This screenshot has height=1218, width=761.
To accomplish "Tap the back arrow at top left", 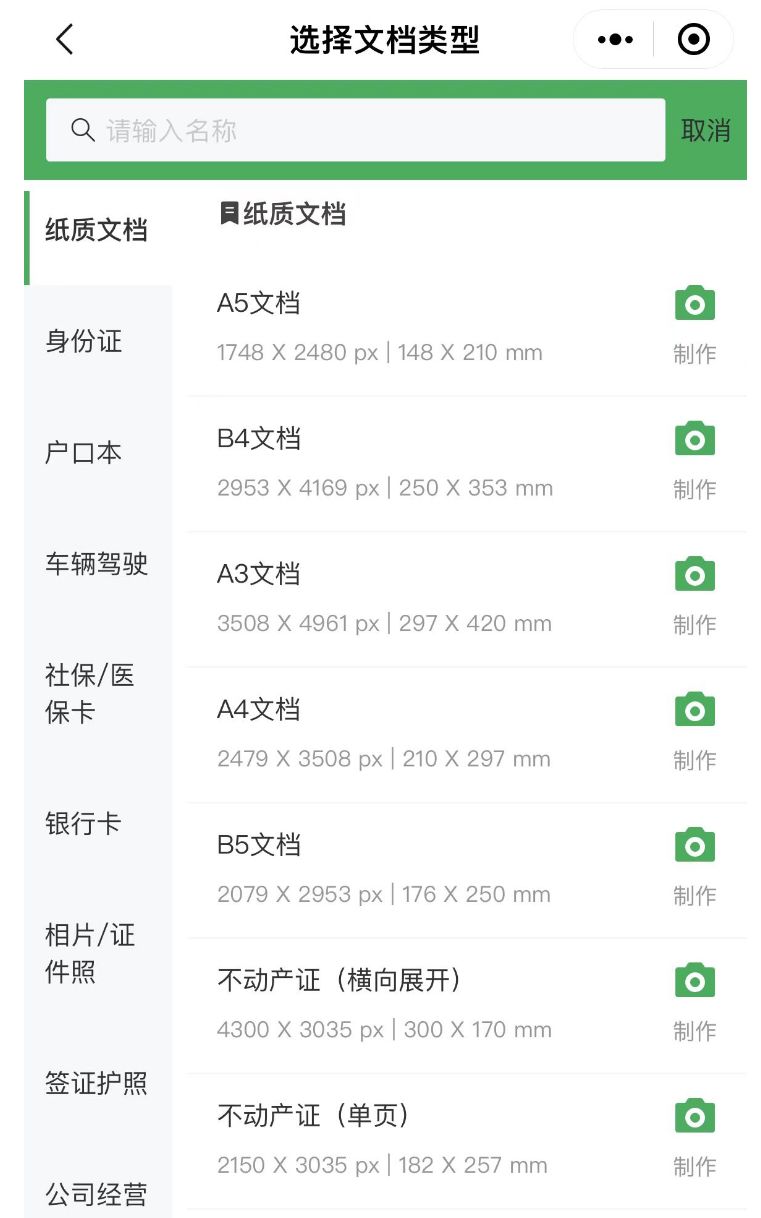I will [x=63, y=39].
